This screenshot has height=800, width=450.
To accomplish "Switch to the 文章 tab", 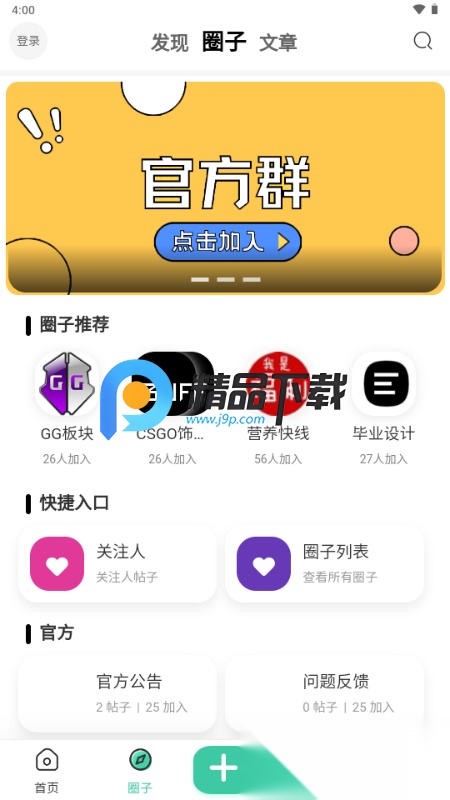I will (x=278, y=42).
